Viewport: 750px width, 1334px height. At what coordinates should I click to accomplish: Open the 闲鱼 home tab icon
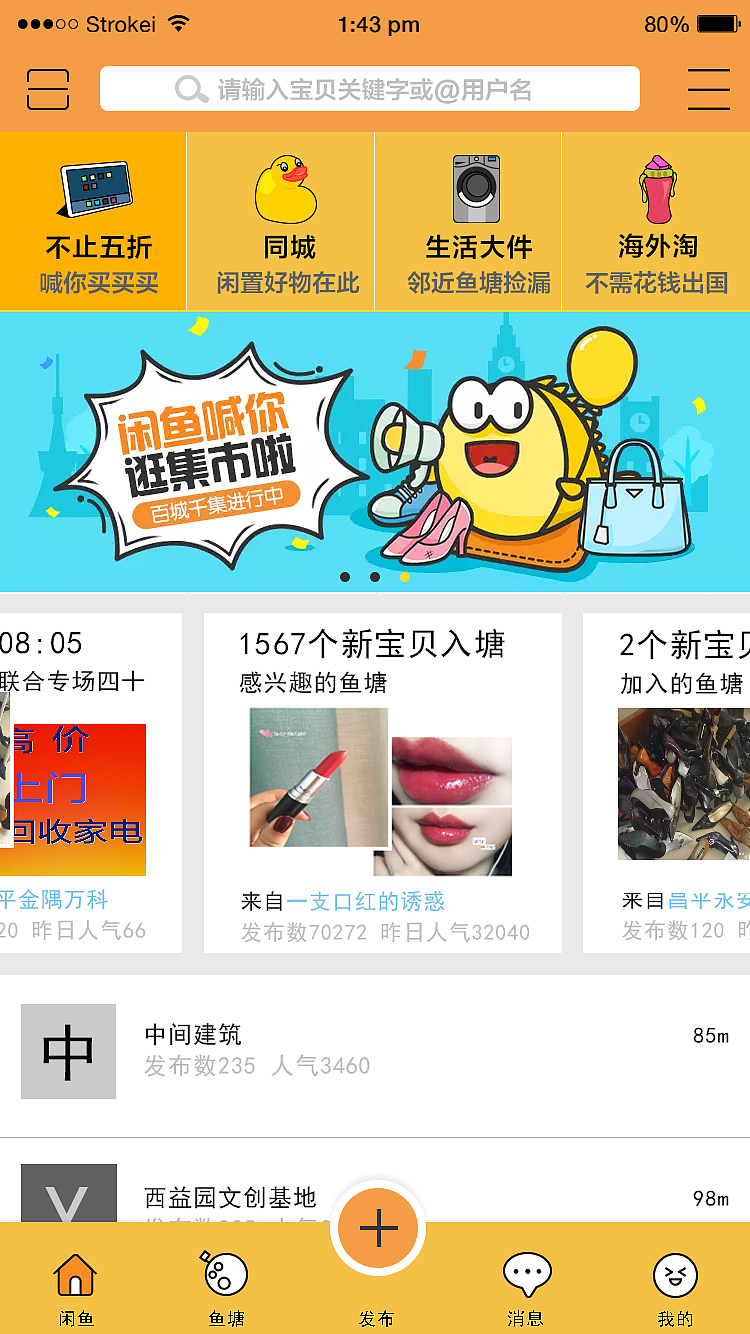(76, 1277)
